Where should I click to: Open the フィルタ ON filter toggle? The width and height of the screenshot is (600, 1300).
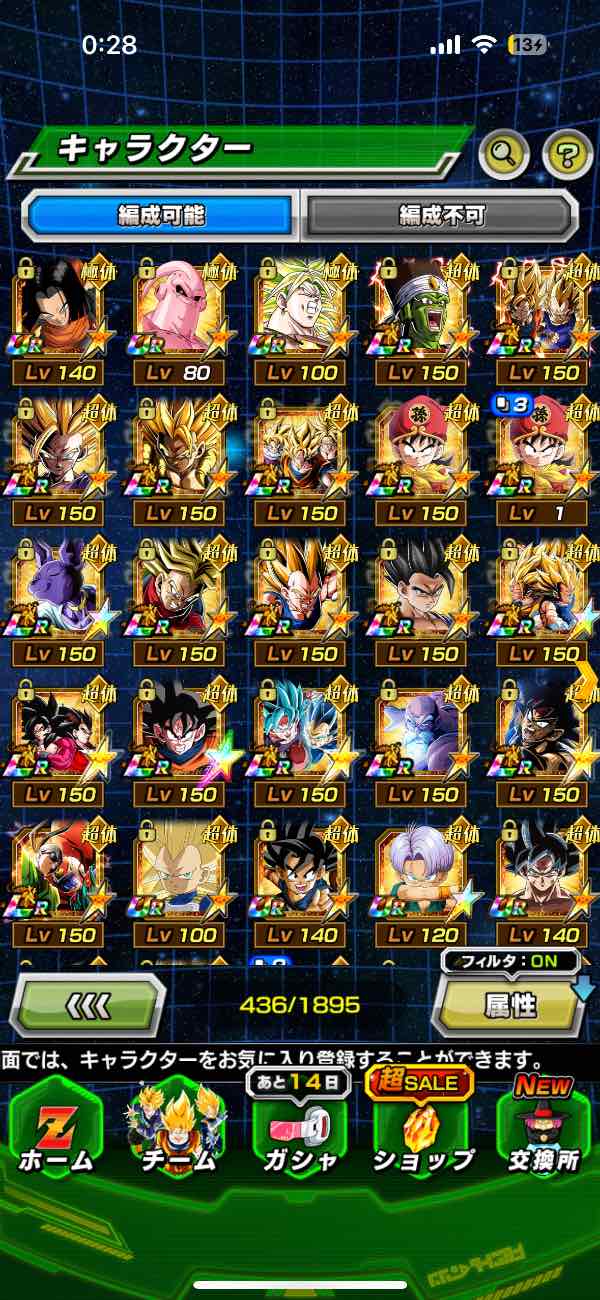(511, 962)
